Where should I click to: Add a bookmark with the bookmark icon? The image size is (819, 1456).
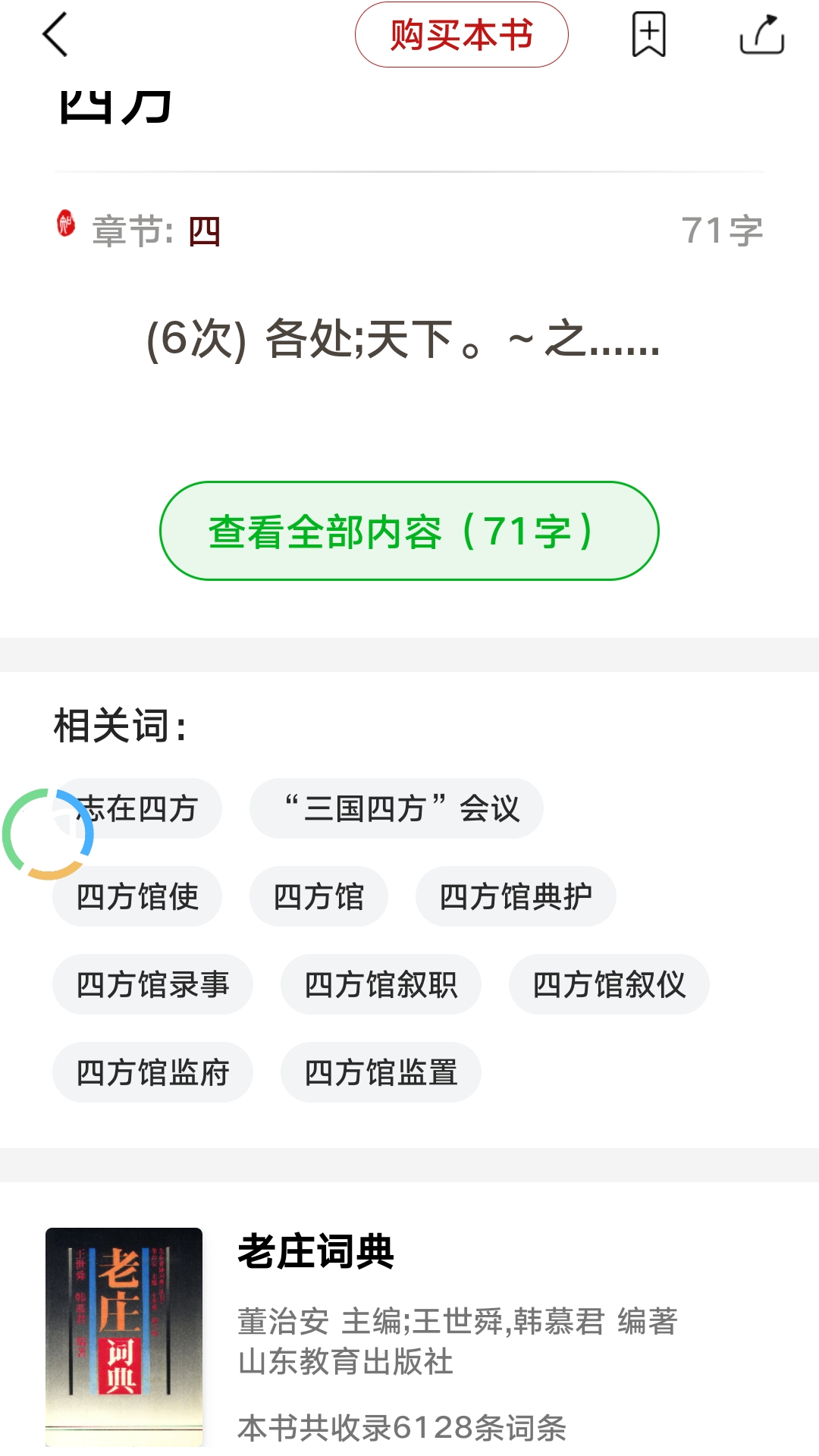(649, 35)
